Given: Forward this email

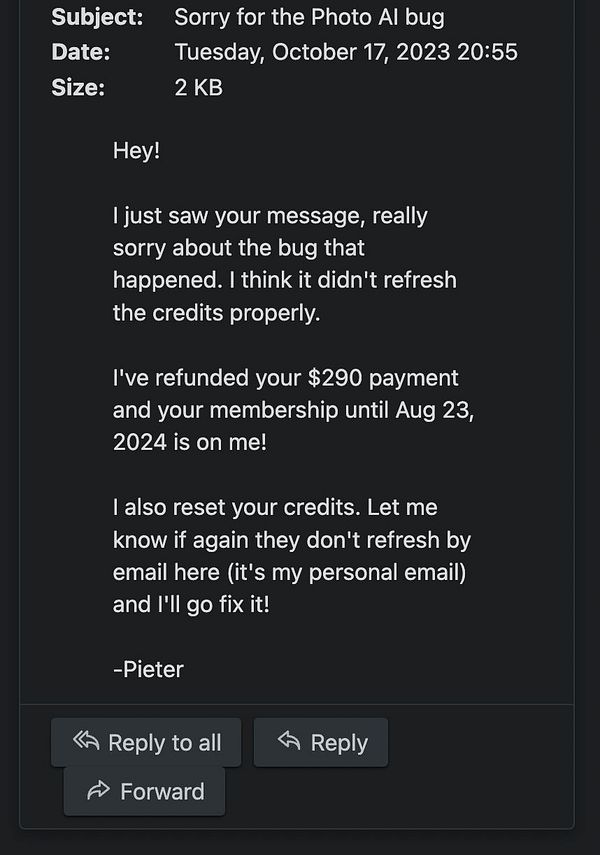Looking at the screenshot, I should tap(144, 791).
